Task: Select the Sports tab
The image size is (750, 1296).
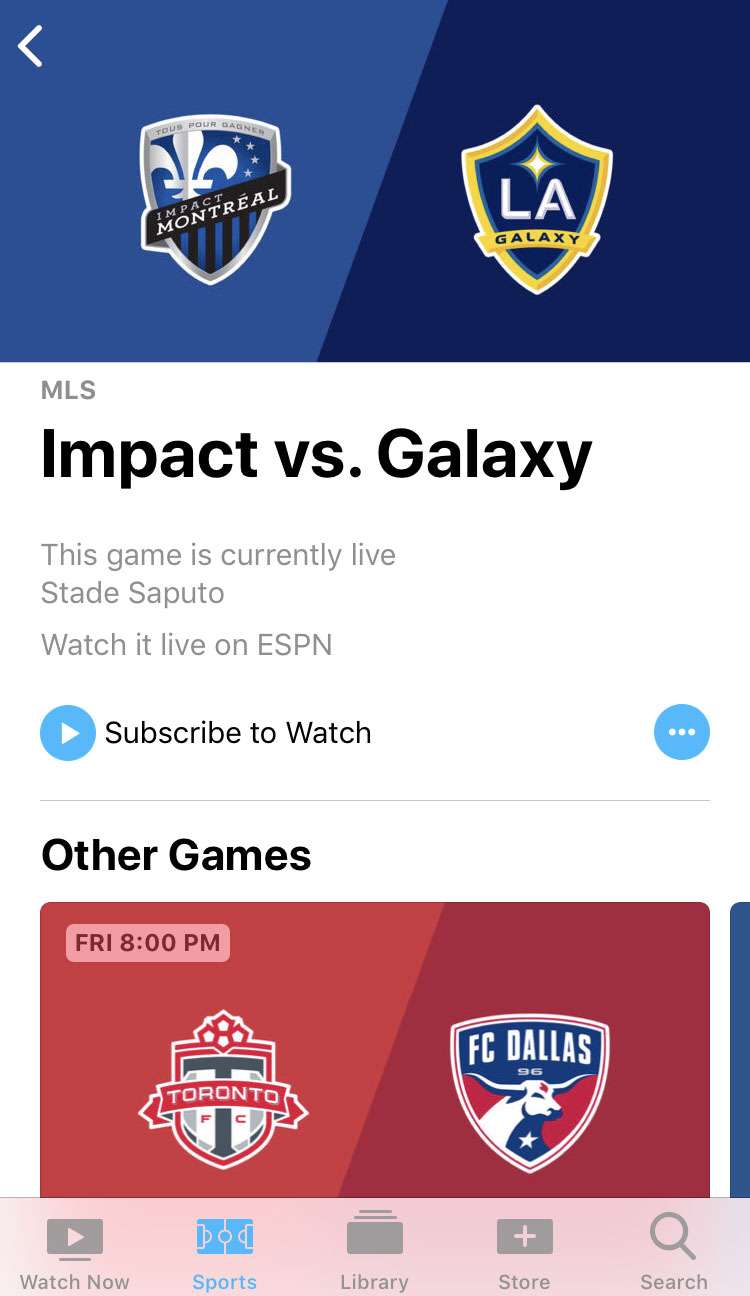Action: [x=225, y=1252]
